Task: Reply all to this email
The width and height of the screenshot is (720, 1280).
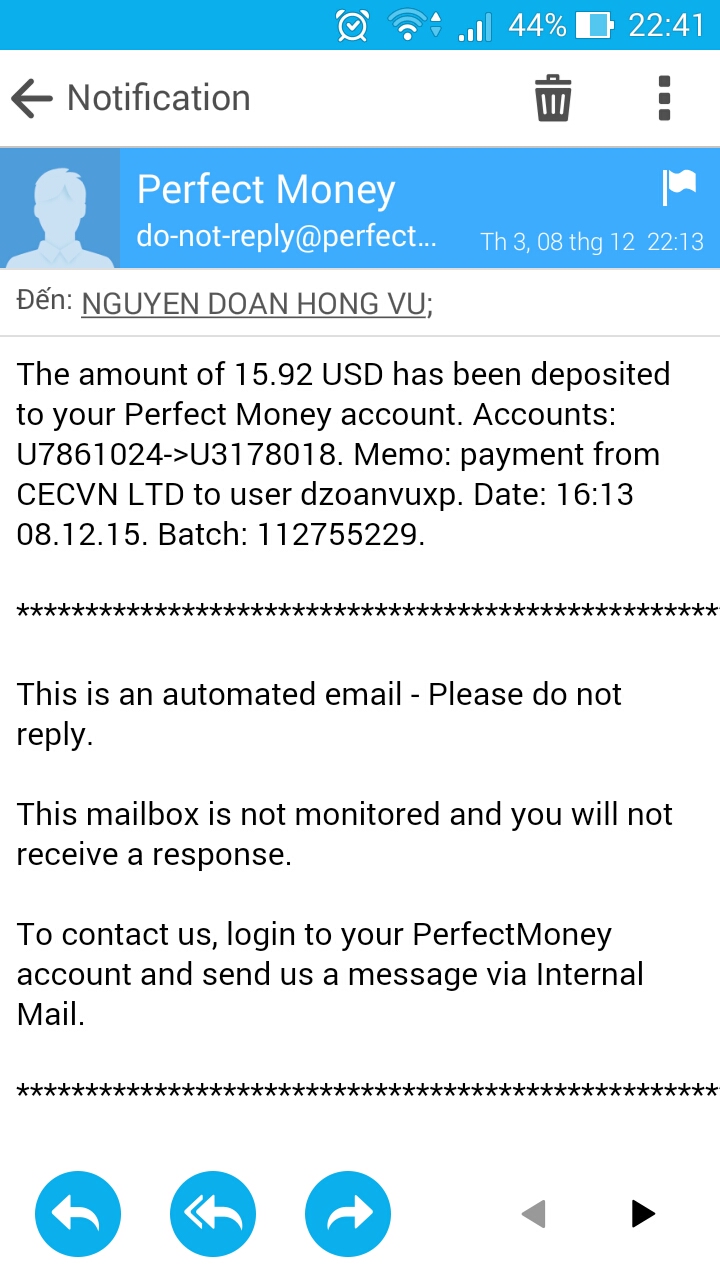Action: click(213, 1214)
